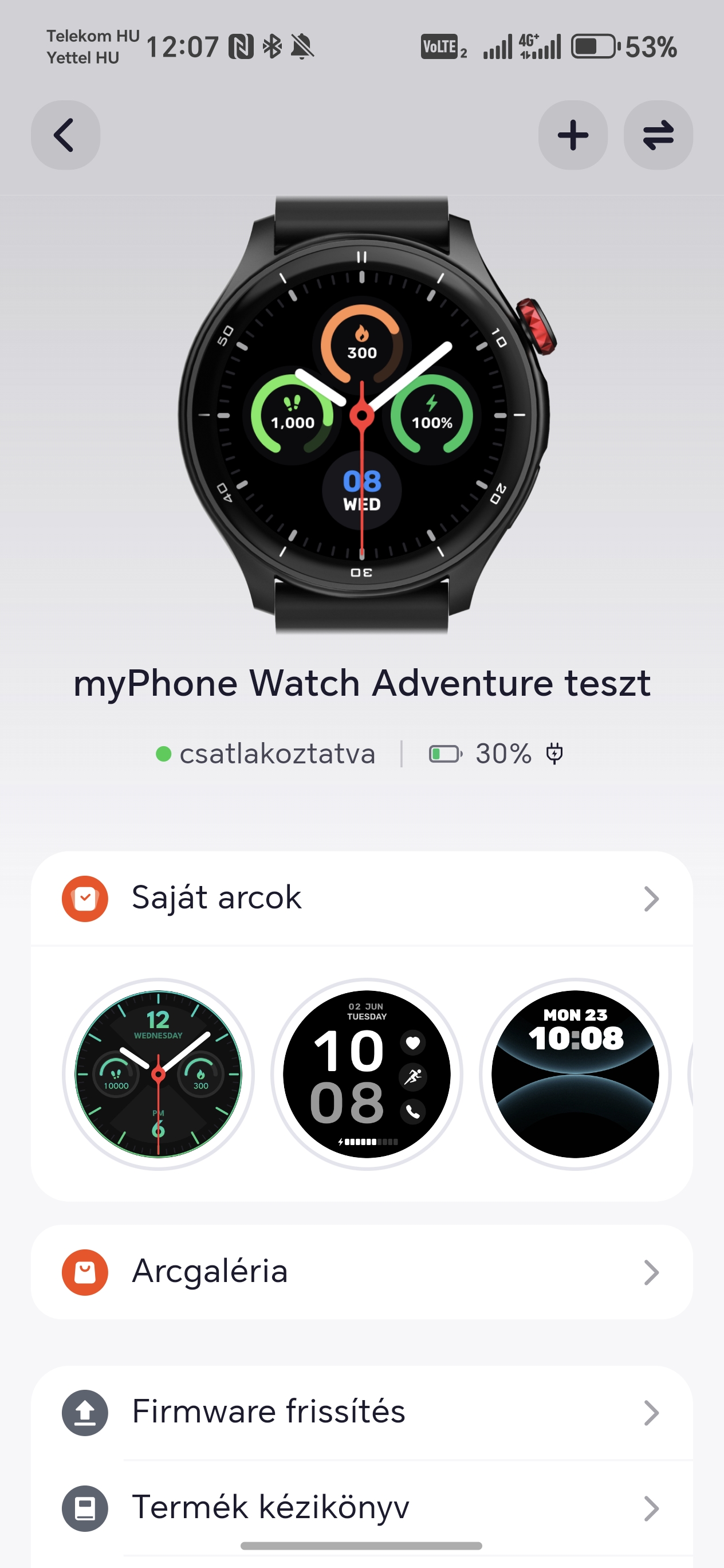Viewport: 724px width, 1568px height.
Task: Pick the MON 23 10:08 watch face
Action: click(x=575, y=1074)
